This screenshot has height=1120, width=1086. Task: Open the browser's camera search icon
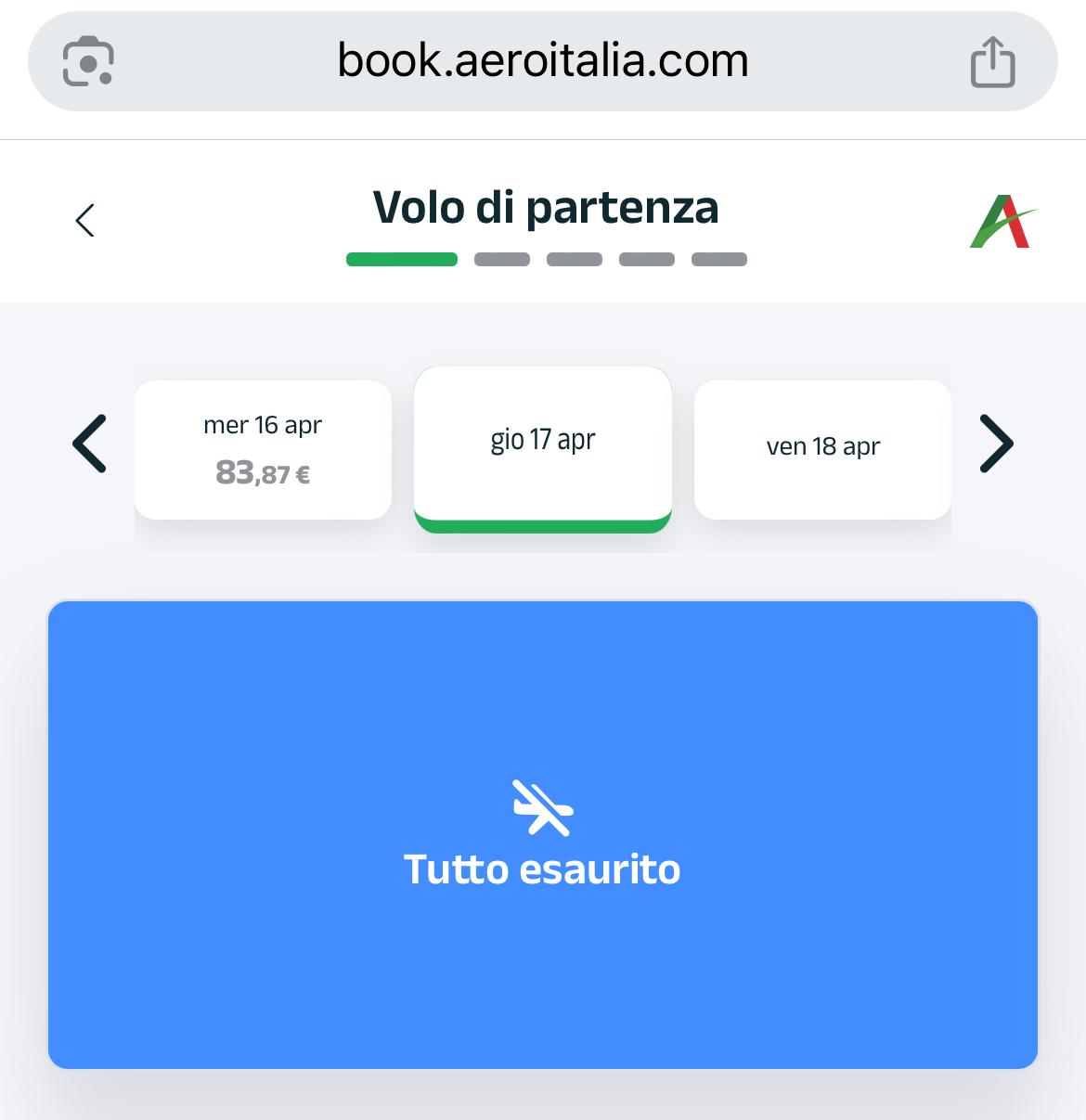[x=88, y=62]
